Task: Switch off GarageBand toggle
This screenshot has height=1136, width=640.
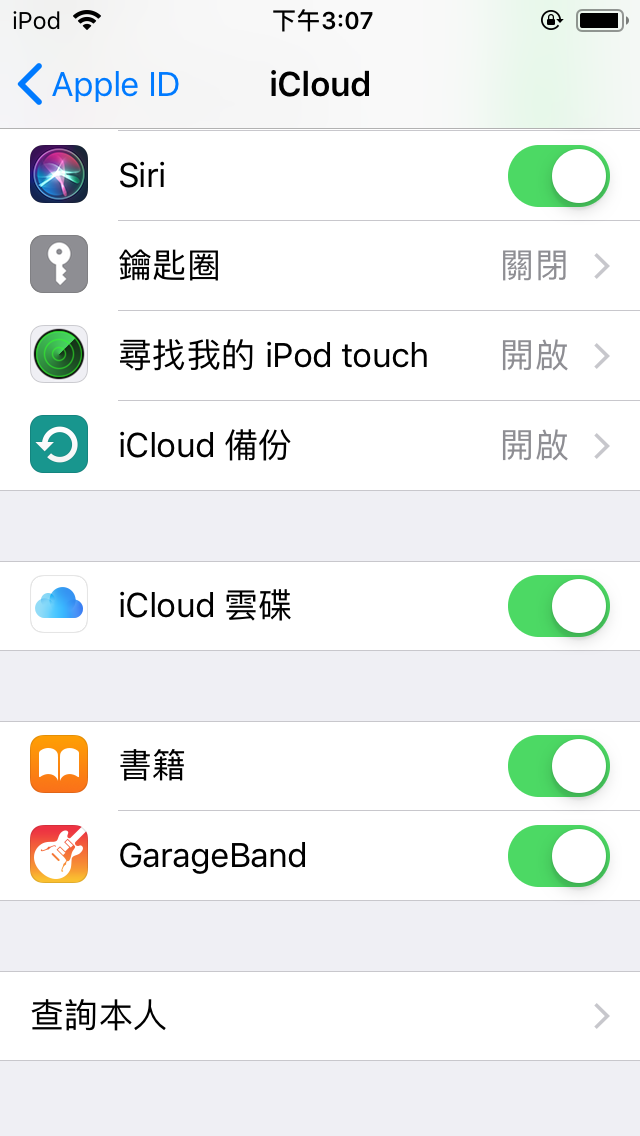Action: coord(558,856)
